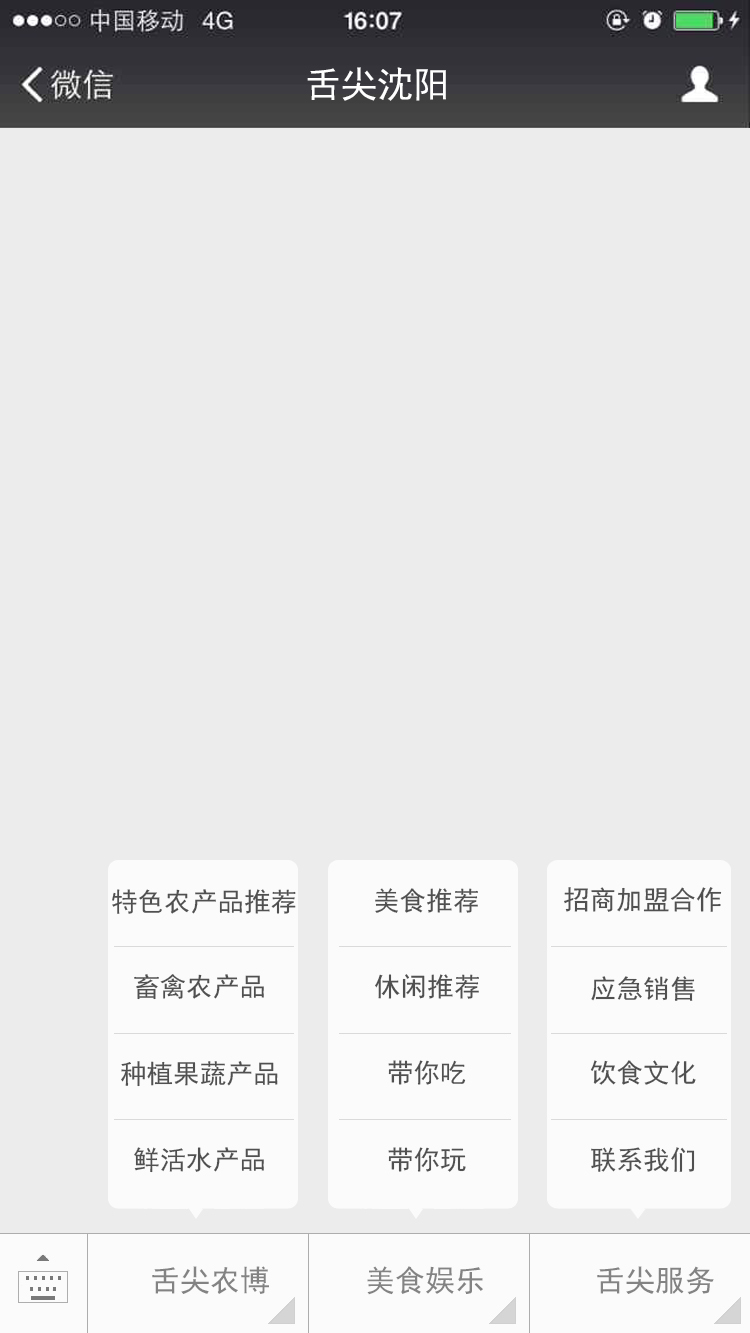Tap 联系我们

point(640,1161)
